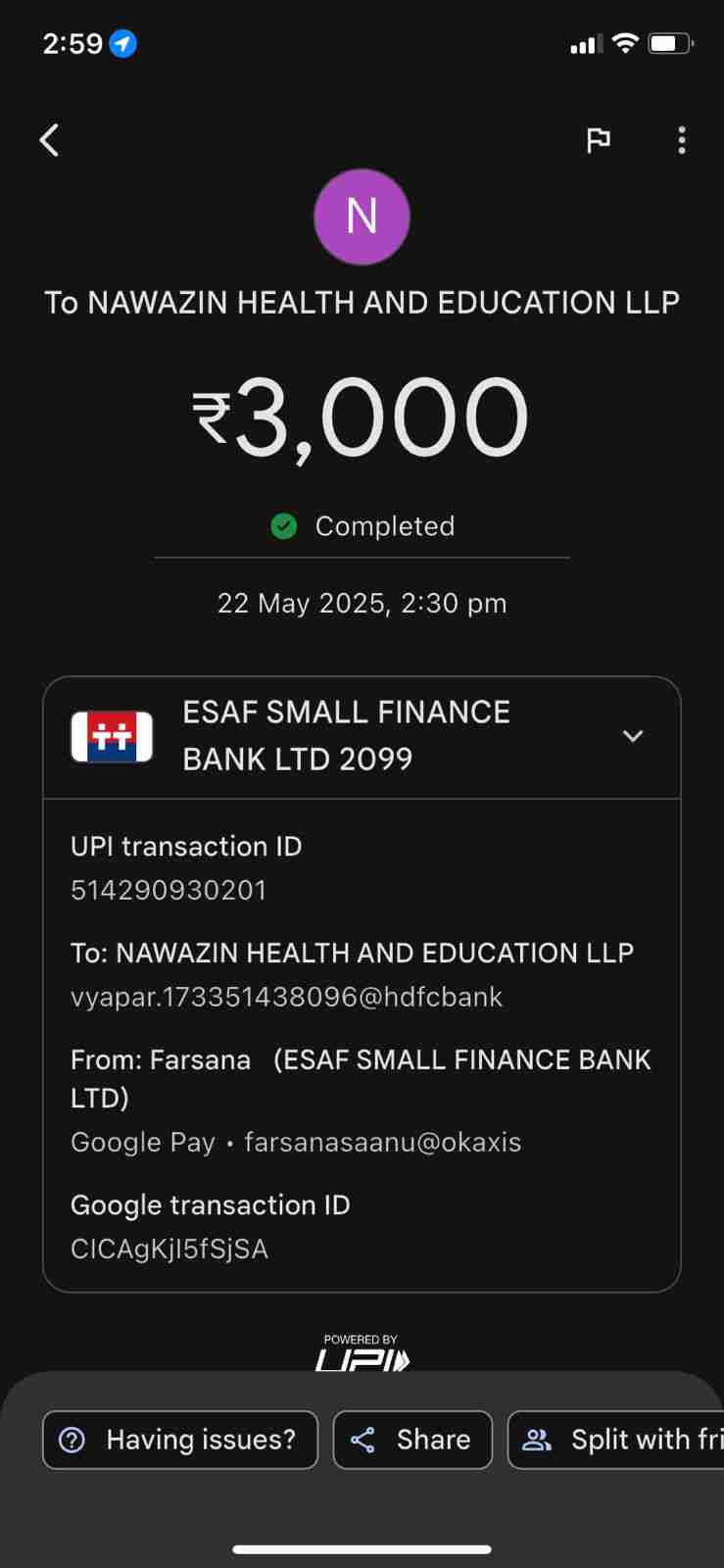The image size is (724, 1568).
Task: Choose Split with friends option
Action: coord(617,1440)
